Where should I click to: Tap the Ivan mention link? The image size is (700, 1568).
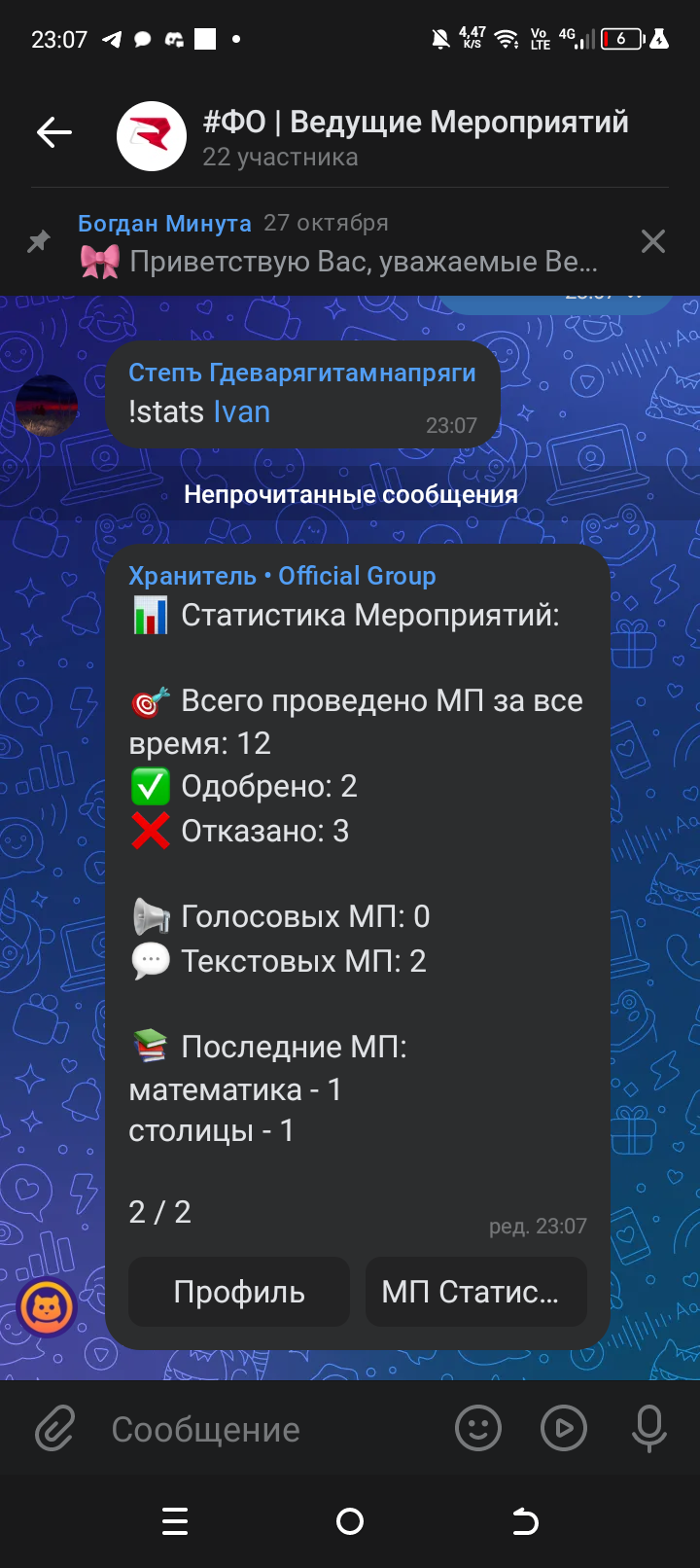(x=241, y=412)
